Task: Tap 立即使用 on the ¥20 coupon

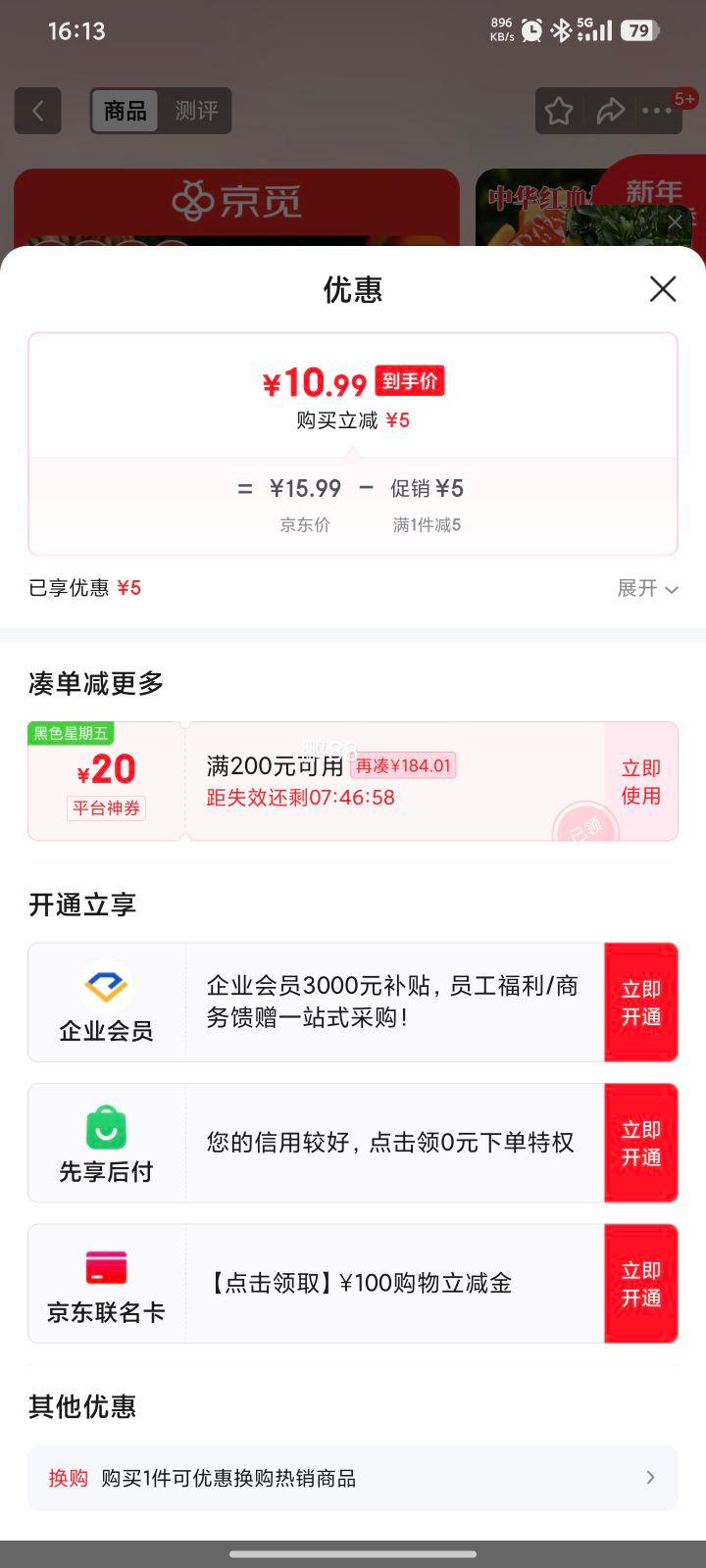Action: pos(639,781)
